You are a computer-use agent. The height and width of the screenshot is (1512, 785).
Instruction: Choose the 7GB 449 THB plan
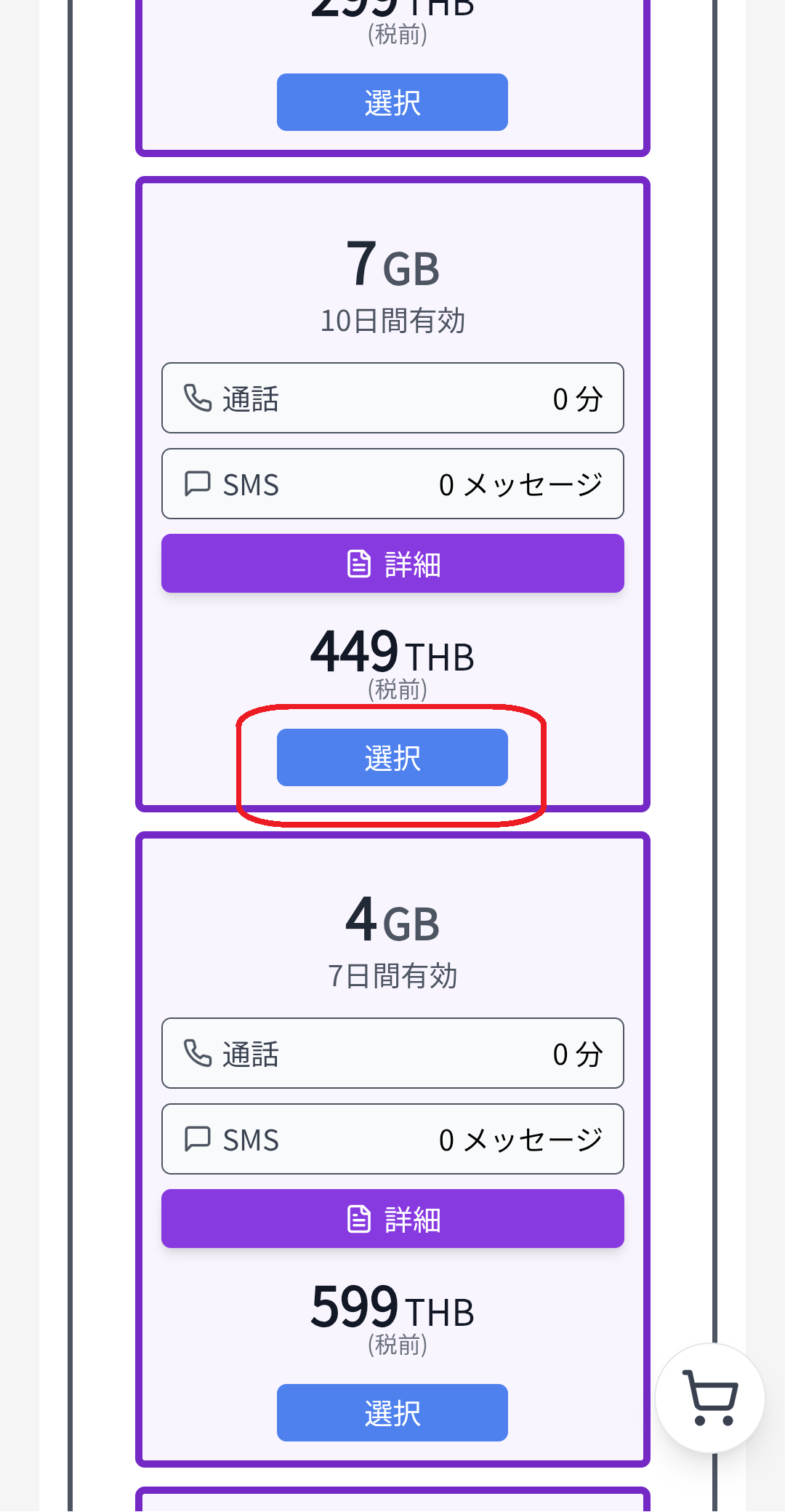392,757
